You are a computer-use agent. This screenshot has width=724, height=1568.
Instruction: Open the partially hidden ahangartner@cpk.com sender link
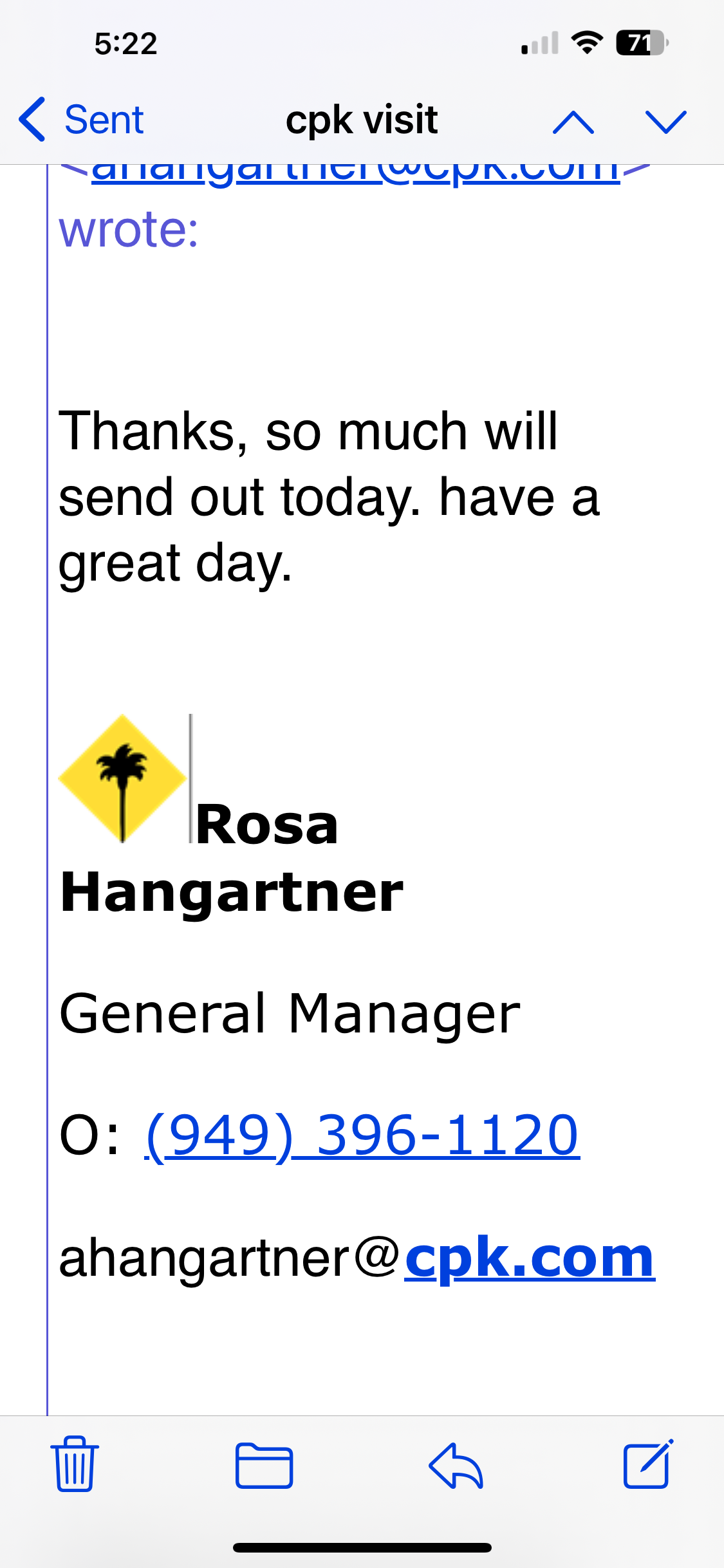pyautogui.click(x=355, y=174)
